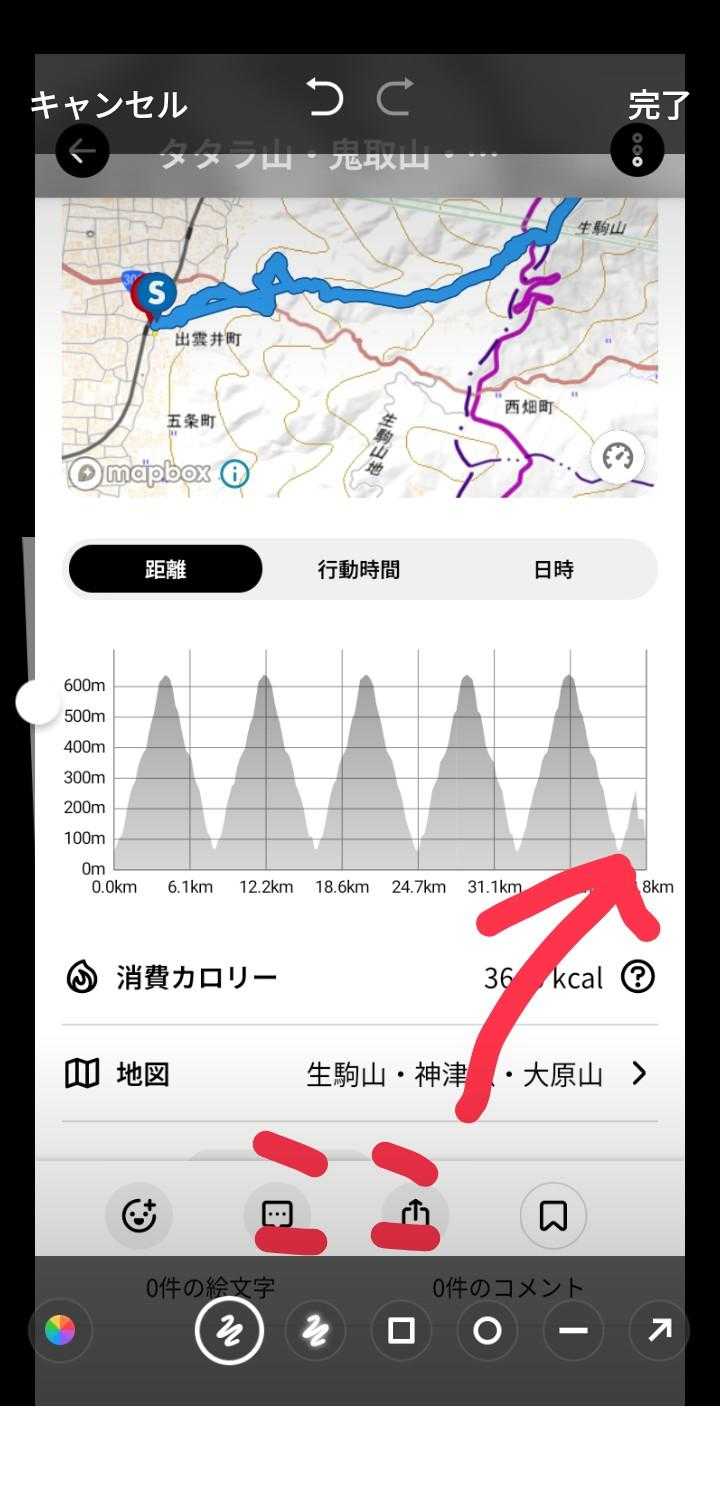Select the rectangle shape tool
The image size is (720, 1496).
(401, 1331)
